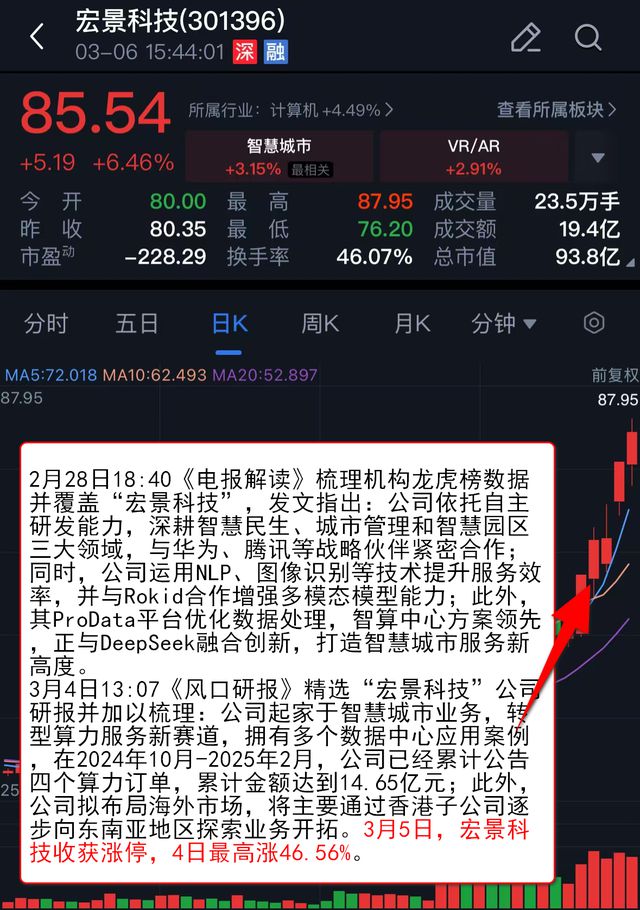The width and height of the screenshot is (640, 910).
Task: Open stock search
Action: click(588, 37)
